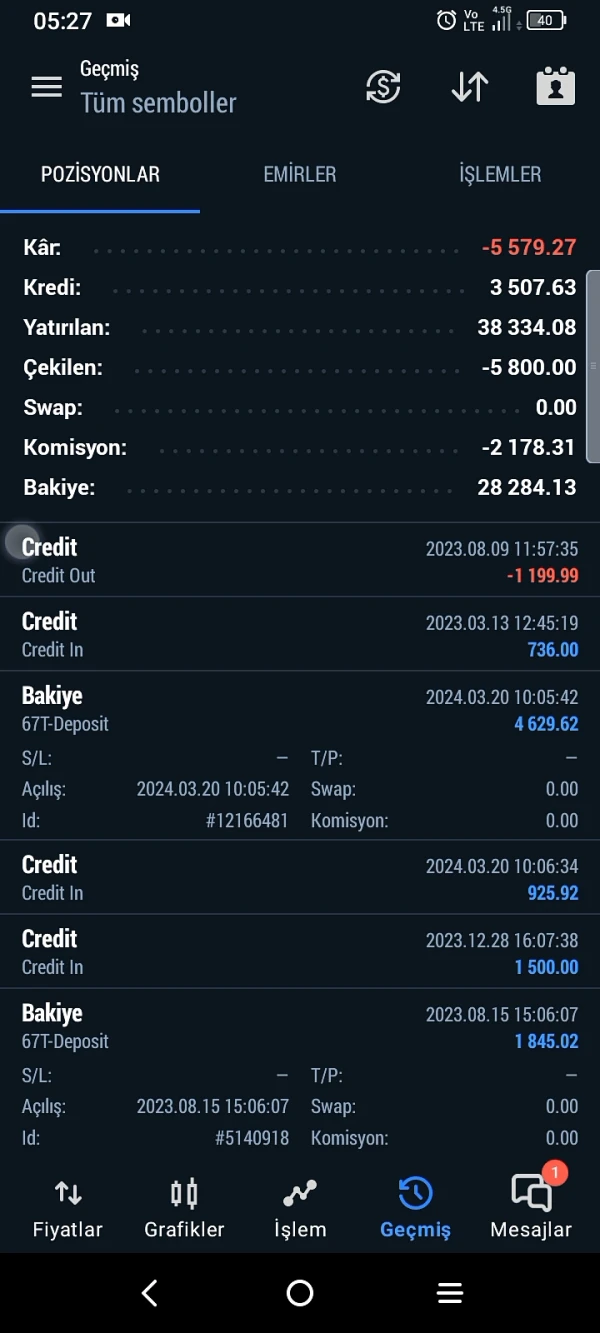Tap the system back button
Image resolution: width=600 pixels, height=1333 pixels.
(150, 1293)
